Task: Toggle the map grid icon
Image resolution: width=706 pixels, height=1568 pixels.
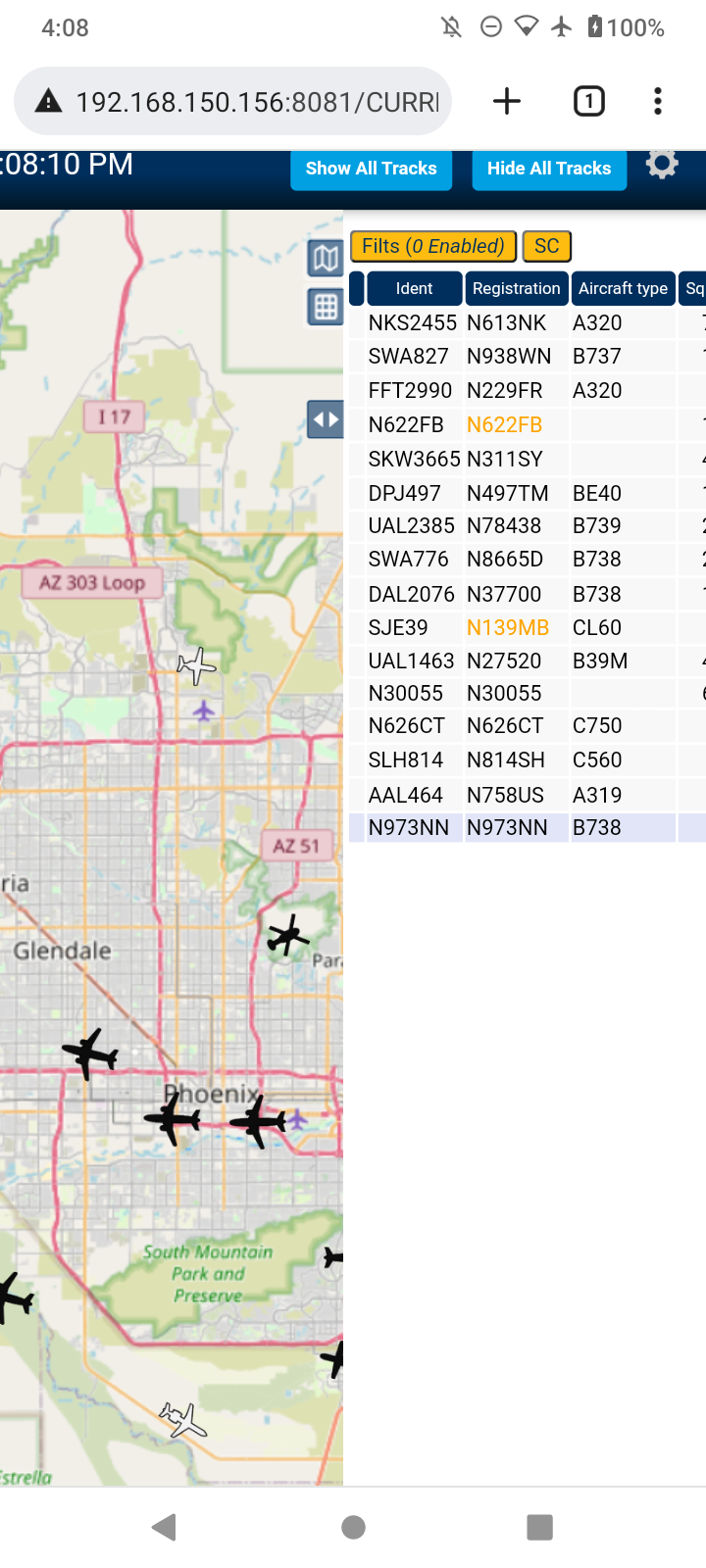Action: pyautogui.click(x=326, y=308)
